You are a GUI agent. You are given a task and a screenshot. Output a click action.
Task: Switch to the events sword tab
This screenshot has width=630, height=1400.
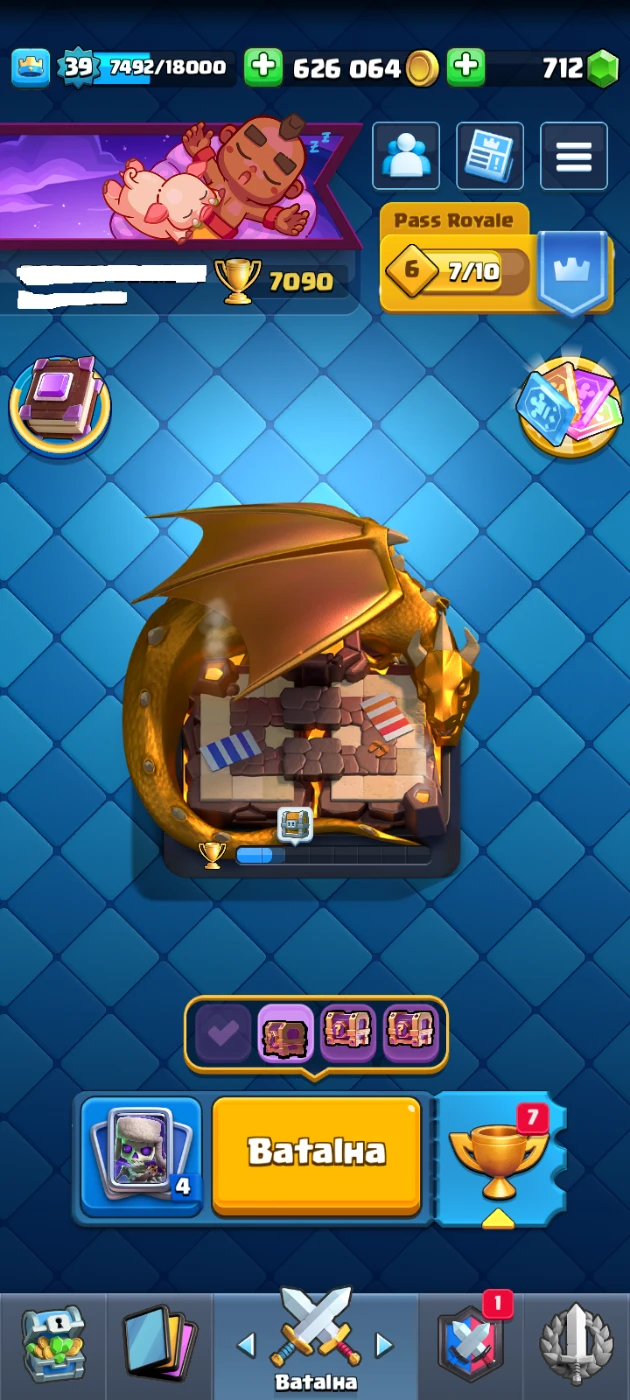tap(577, 1342)
